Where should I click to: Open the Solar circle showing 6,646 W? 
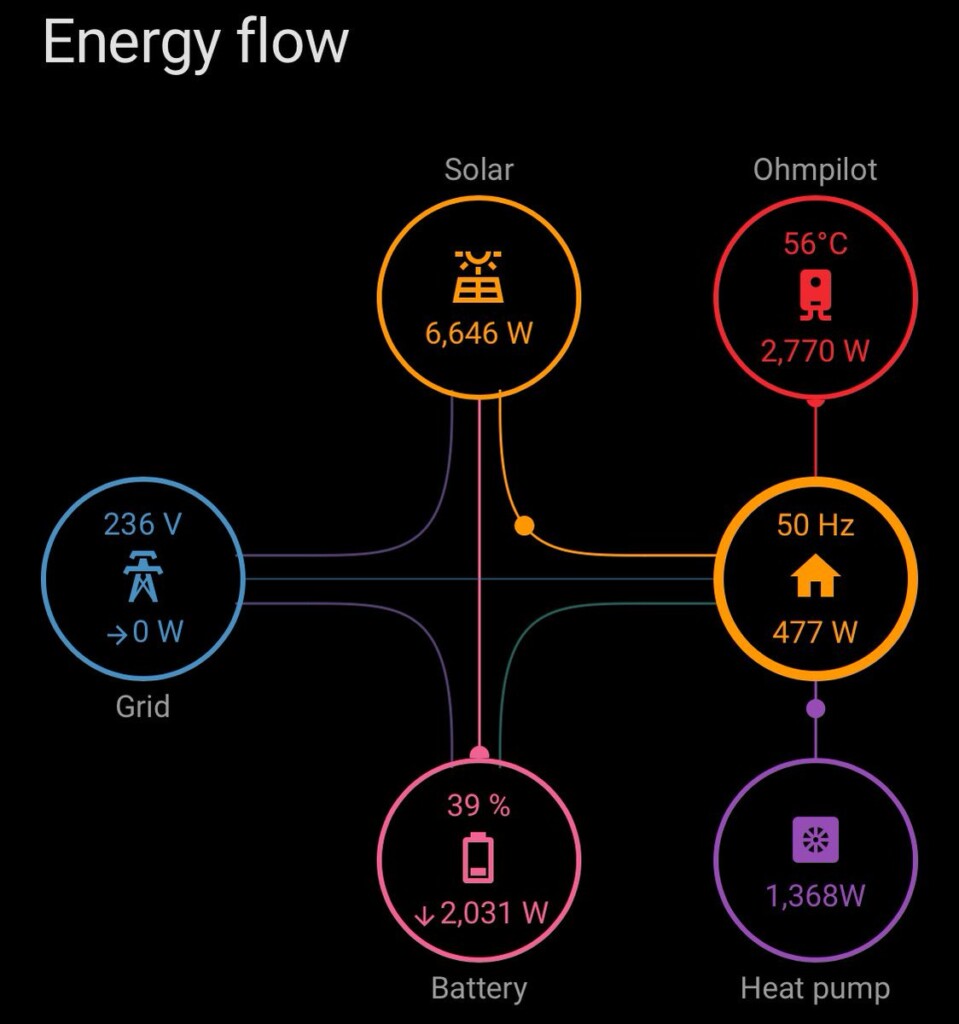click(479, 297)
